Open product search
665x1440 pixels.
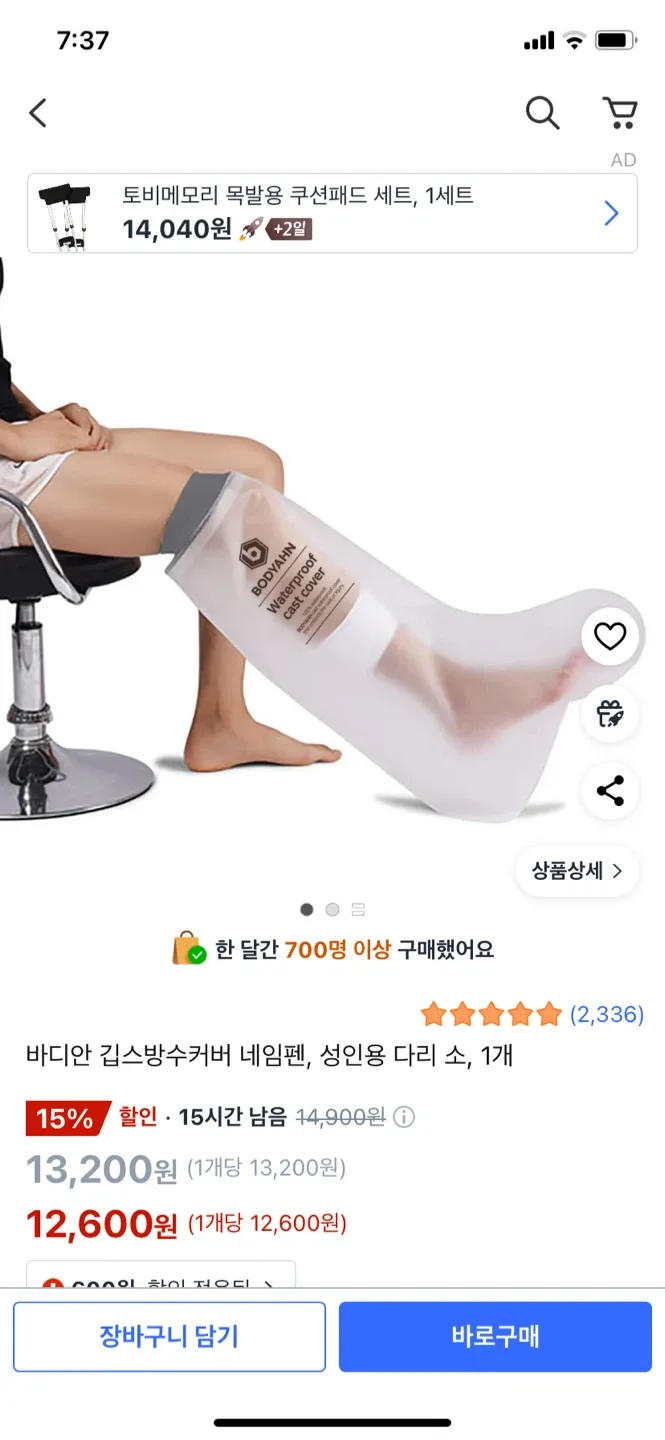pyautogui.click(x=542, y=114)
